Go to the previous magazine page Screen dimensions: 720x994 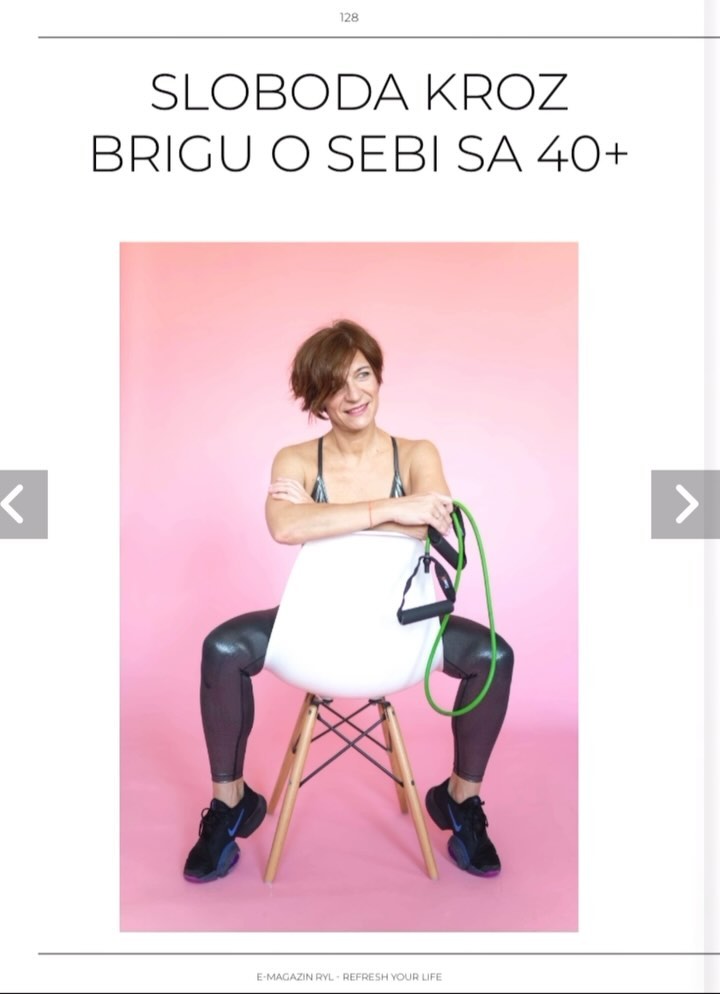tap(20, 504)
